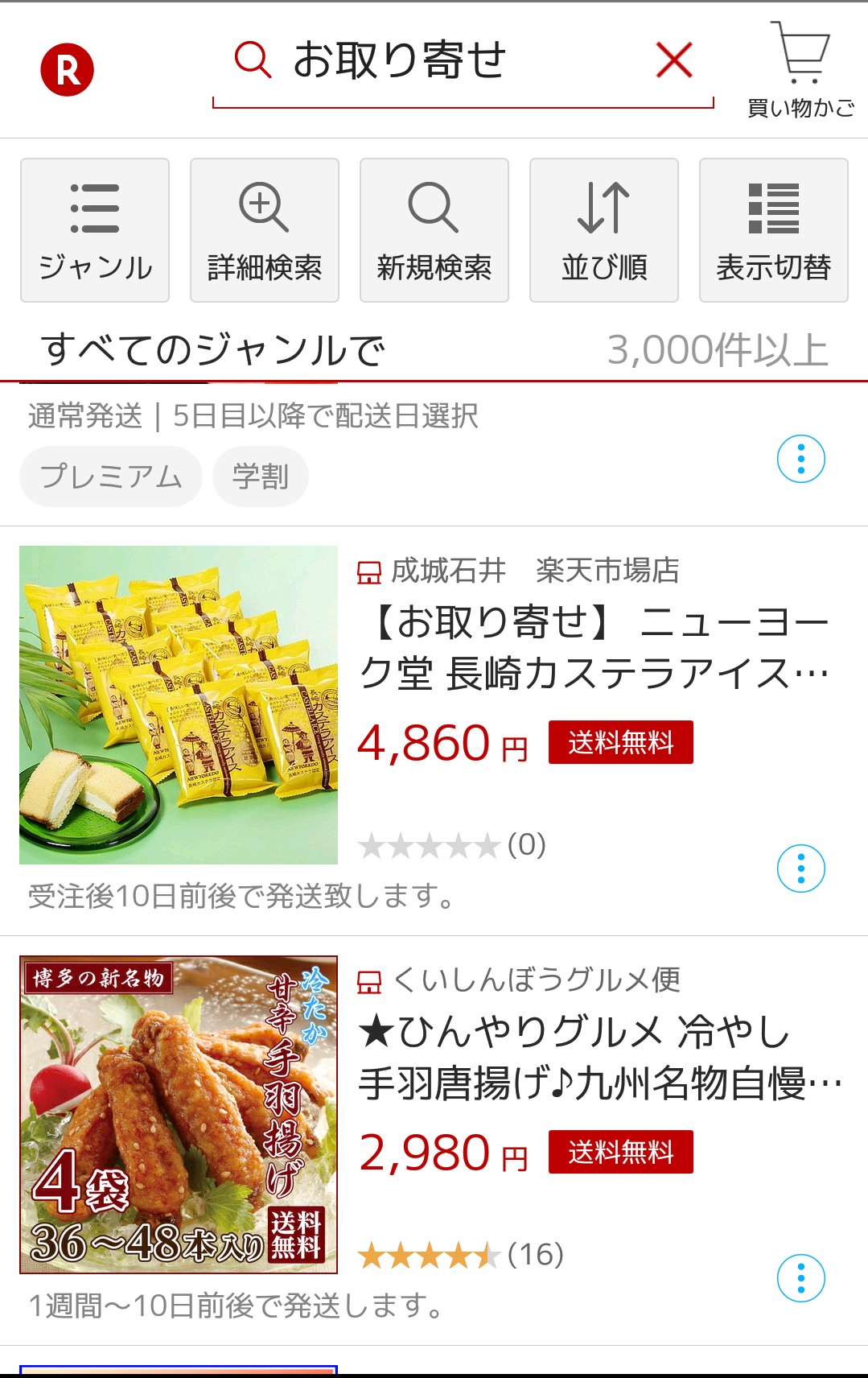
Task: Select the 学割 chip
Action: [261, 477]
